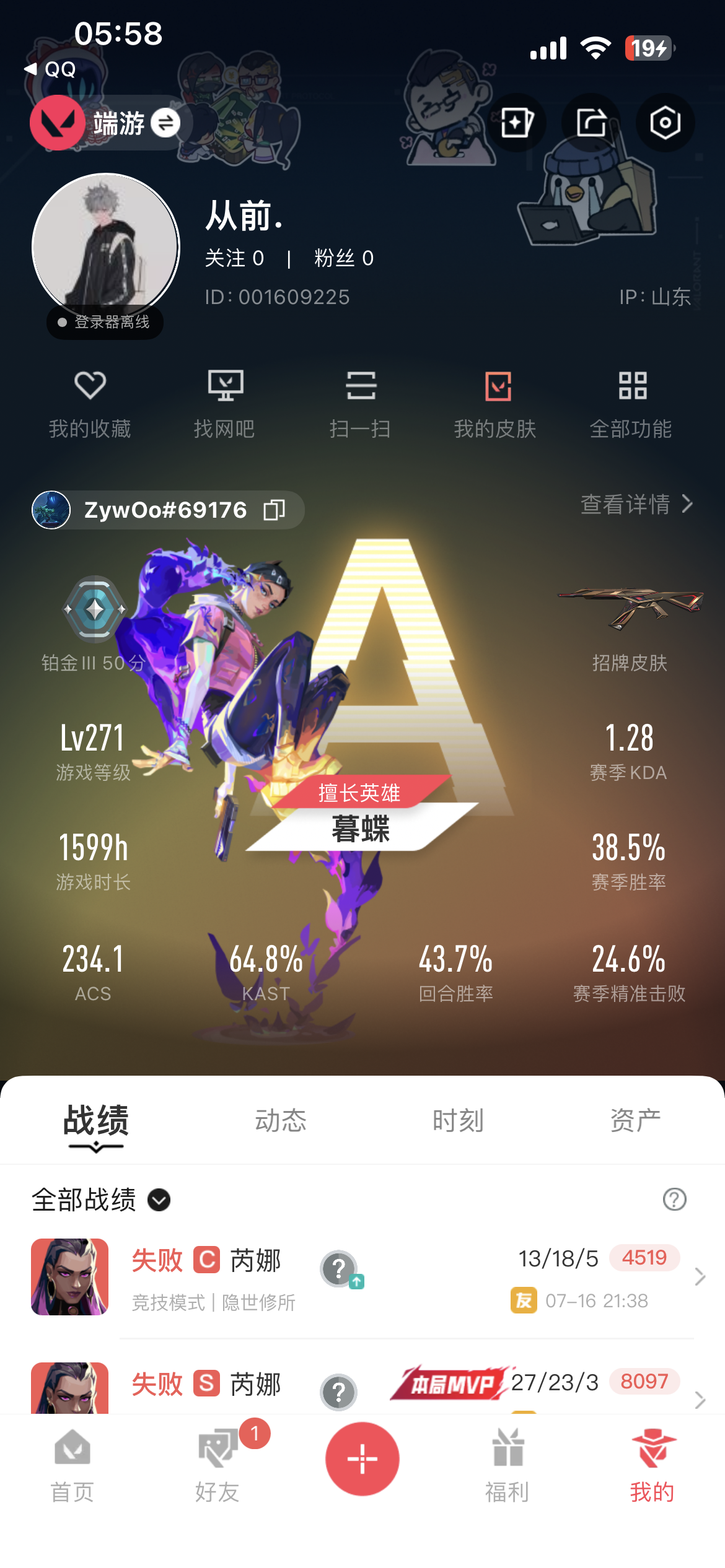Return to QQ via the back link
This screenshot has height=1568, width=725.
point(51,69)
